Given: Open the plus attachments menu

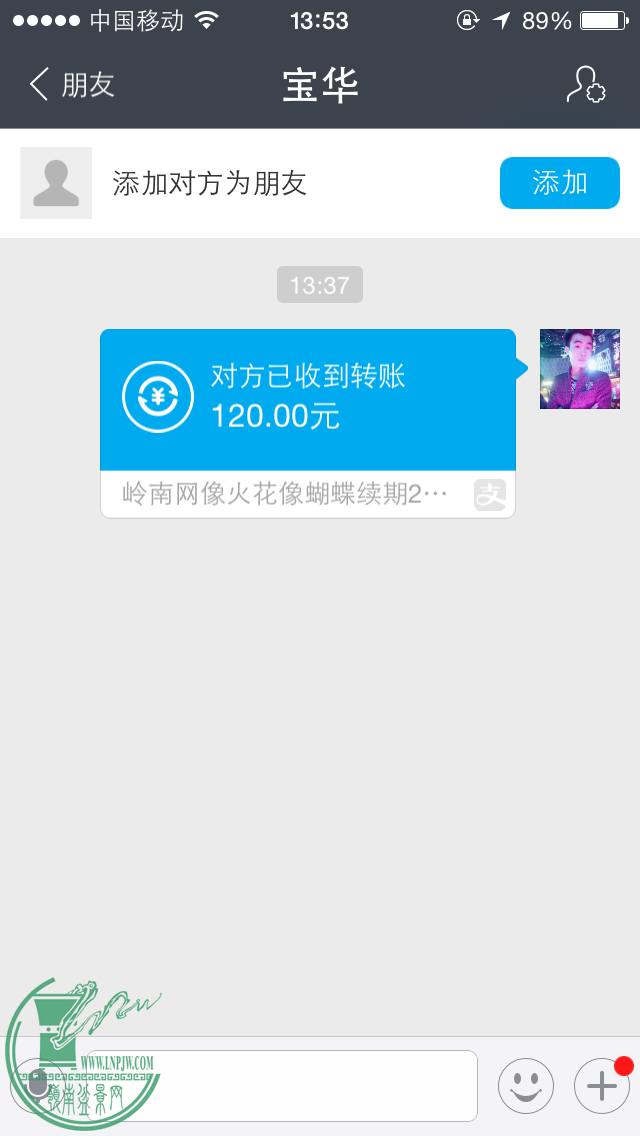Looking at the screenshot, I should point(601,1085).
